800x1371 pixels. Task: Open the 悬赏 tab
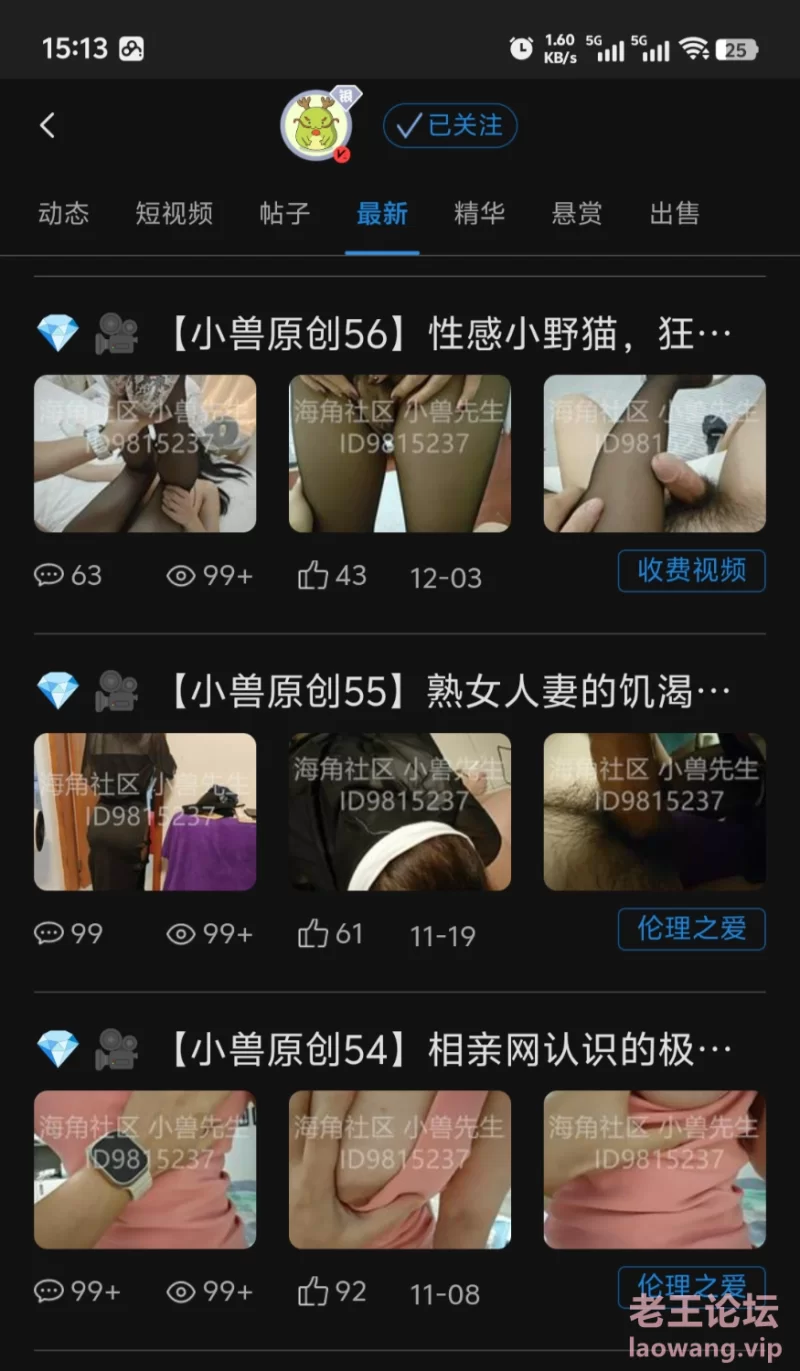point(577,213)
